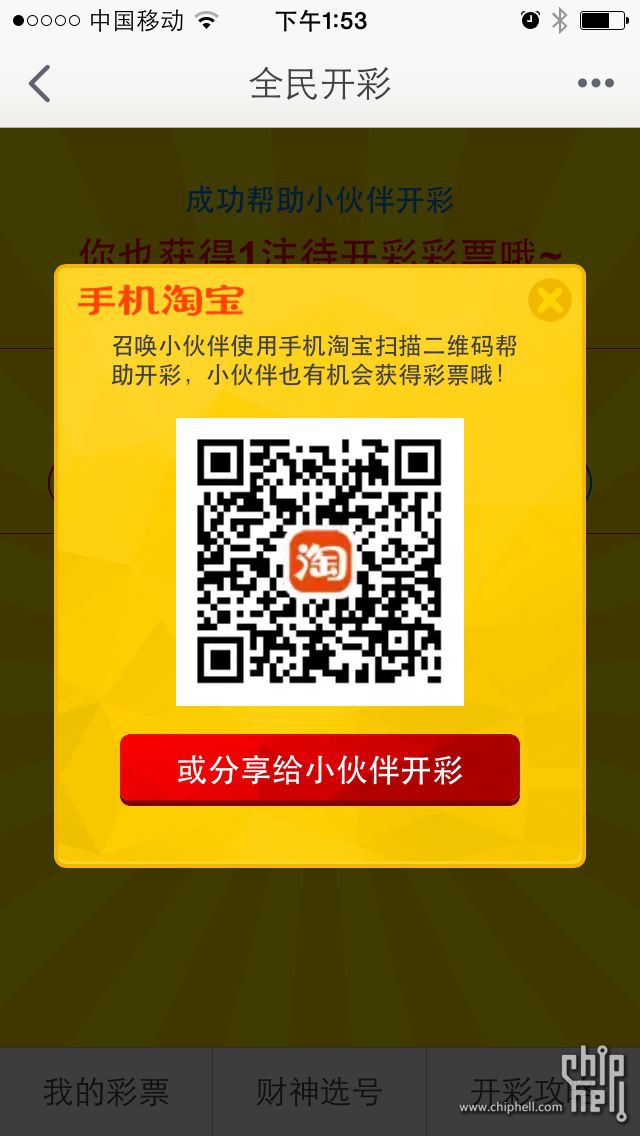
Task: Tap 或分享给小伙伴开彩 button
Action: click(x=320, y=770)
